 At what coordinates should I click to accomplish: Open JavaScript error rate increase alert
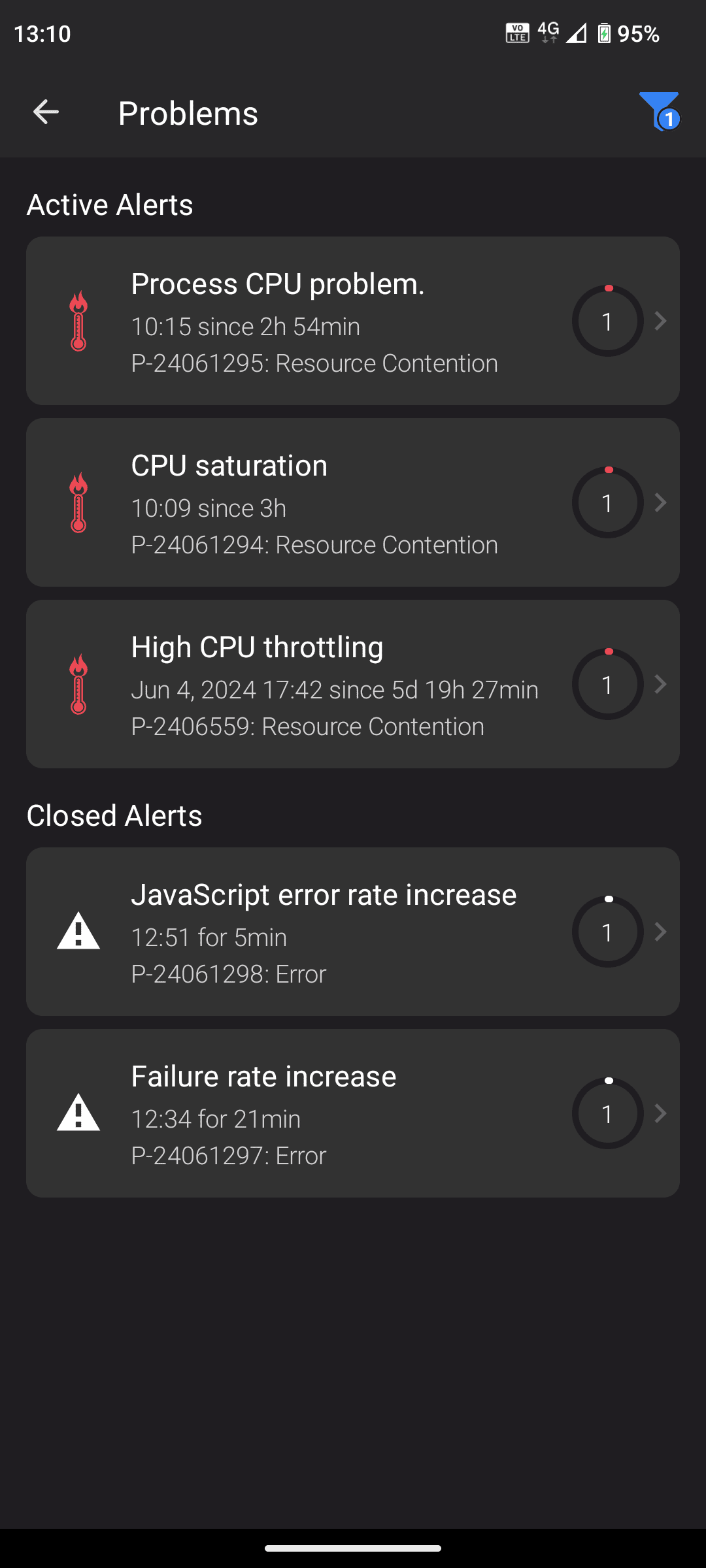pyautogui.click(x=353, y=932)
